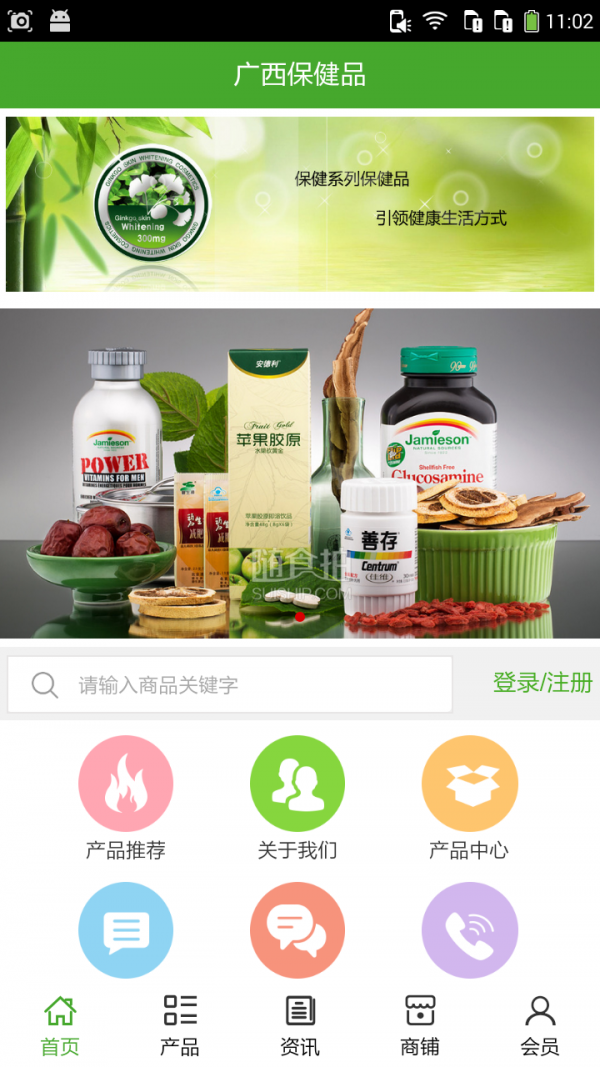The height and width of the screenshot is (1067, 600).
Task: Select the 首页 home tab
Action: (60, 1025)
